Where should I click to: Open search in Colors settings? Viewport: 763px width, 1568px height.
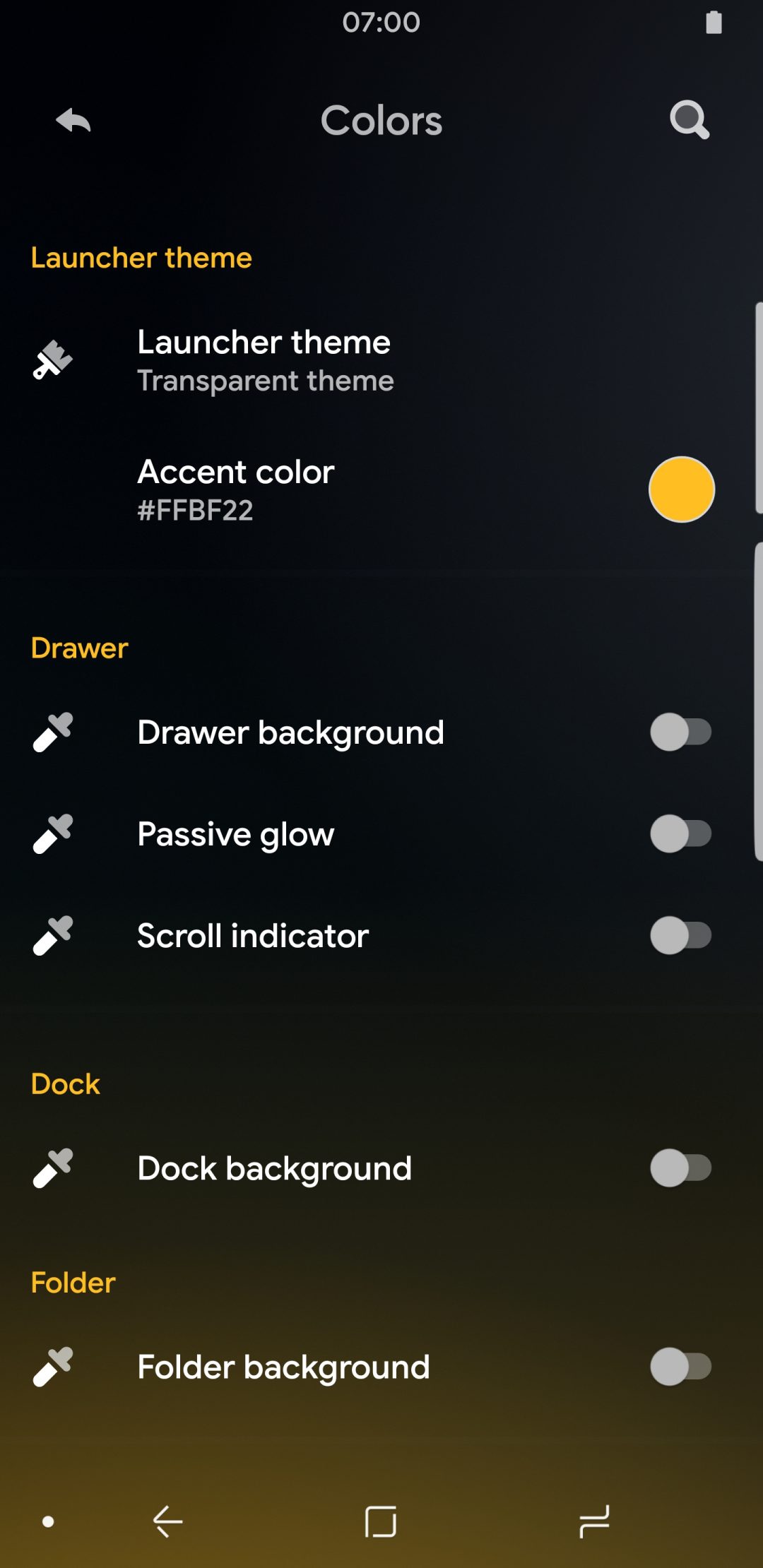click(x=690, y=120)
